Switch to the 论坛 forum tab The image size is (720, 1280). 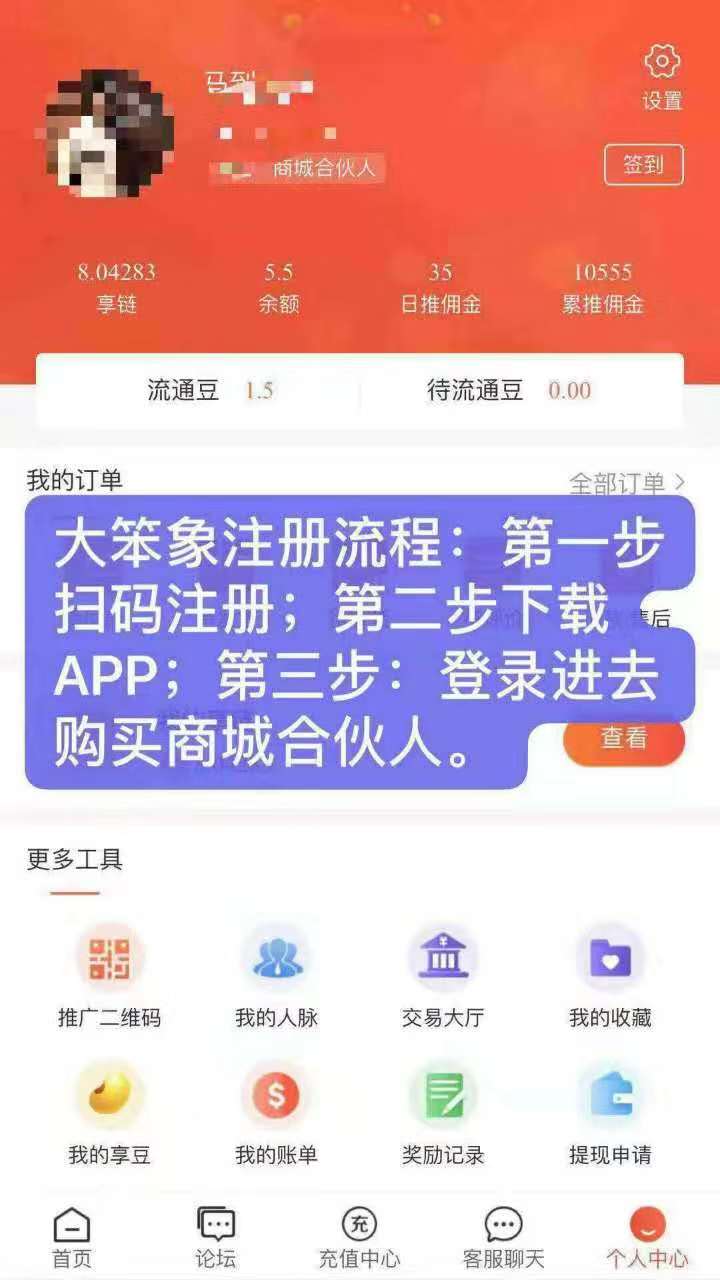point(216,1237)
